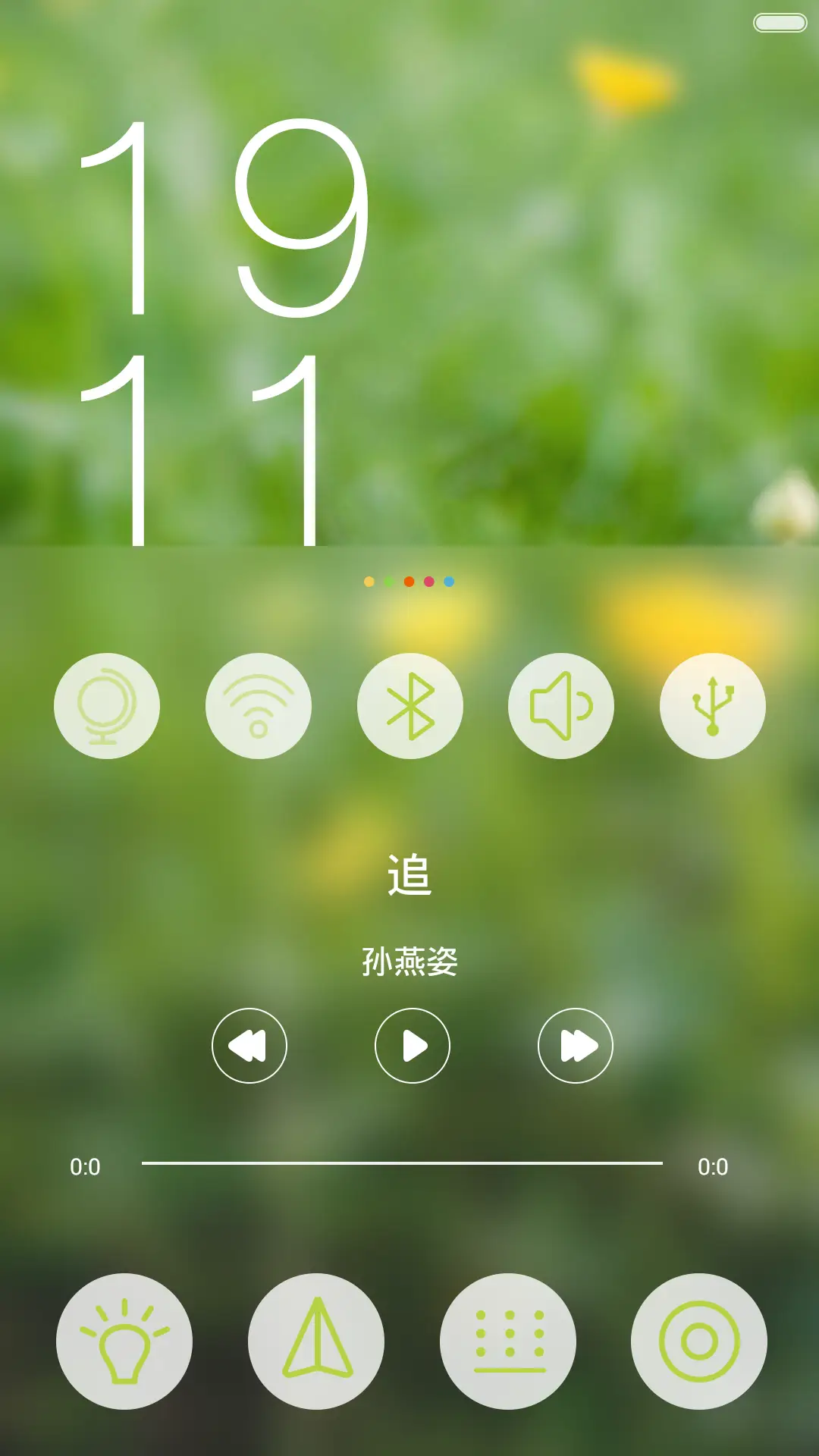Select the green page indicator dot

(x=390, y=581)
